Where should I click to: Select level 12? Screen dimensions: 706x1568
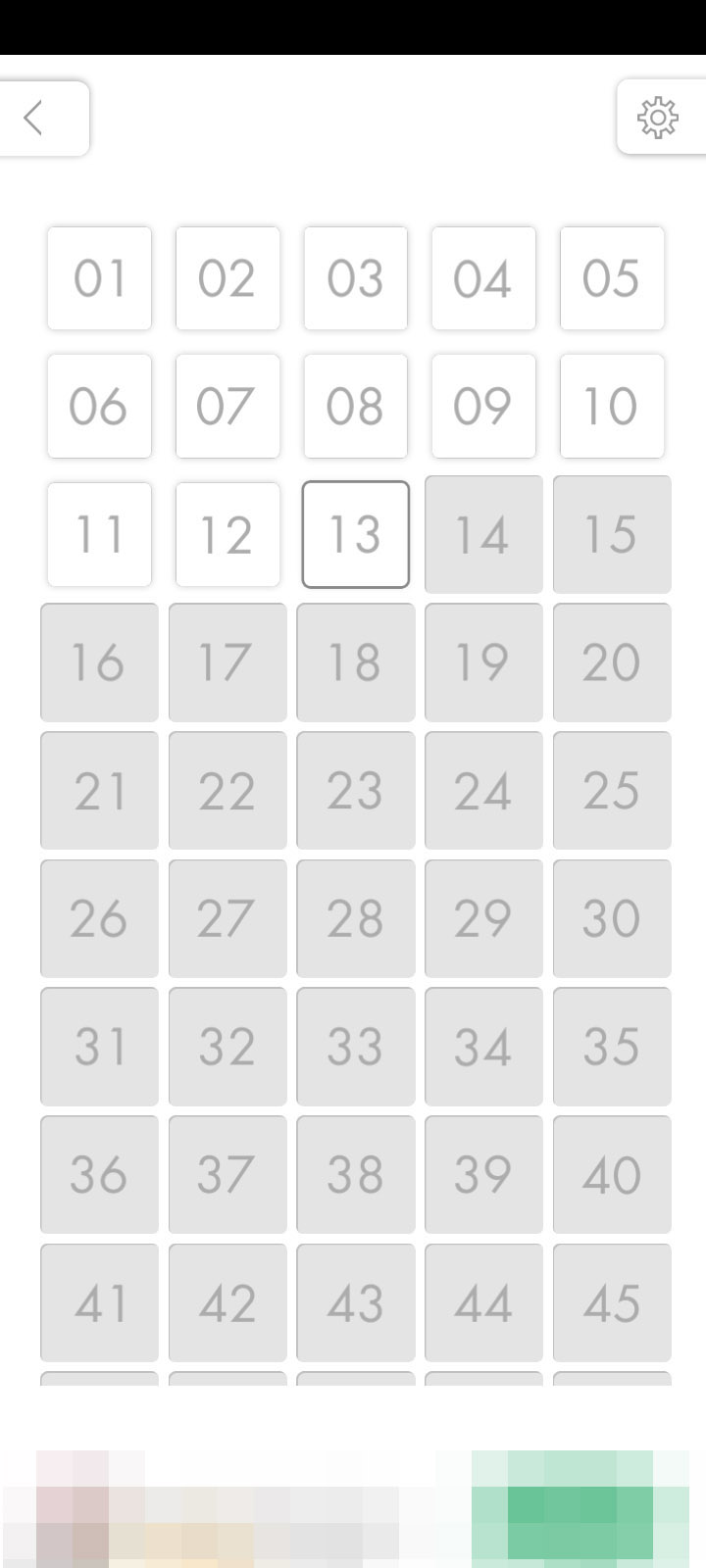pos(227,534)
